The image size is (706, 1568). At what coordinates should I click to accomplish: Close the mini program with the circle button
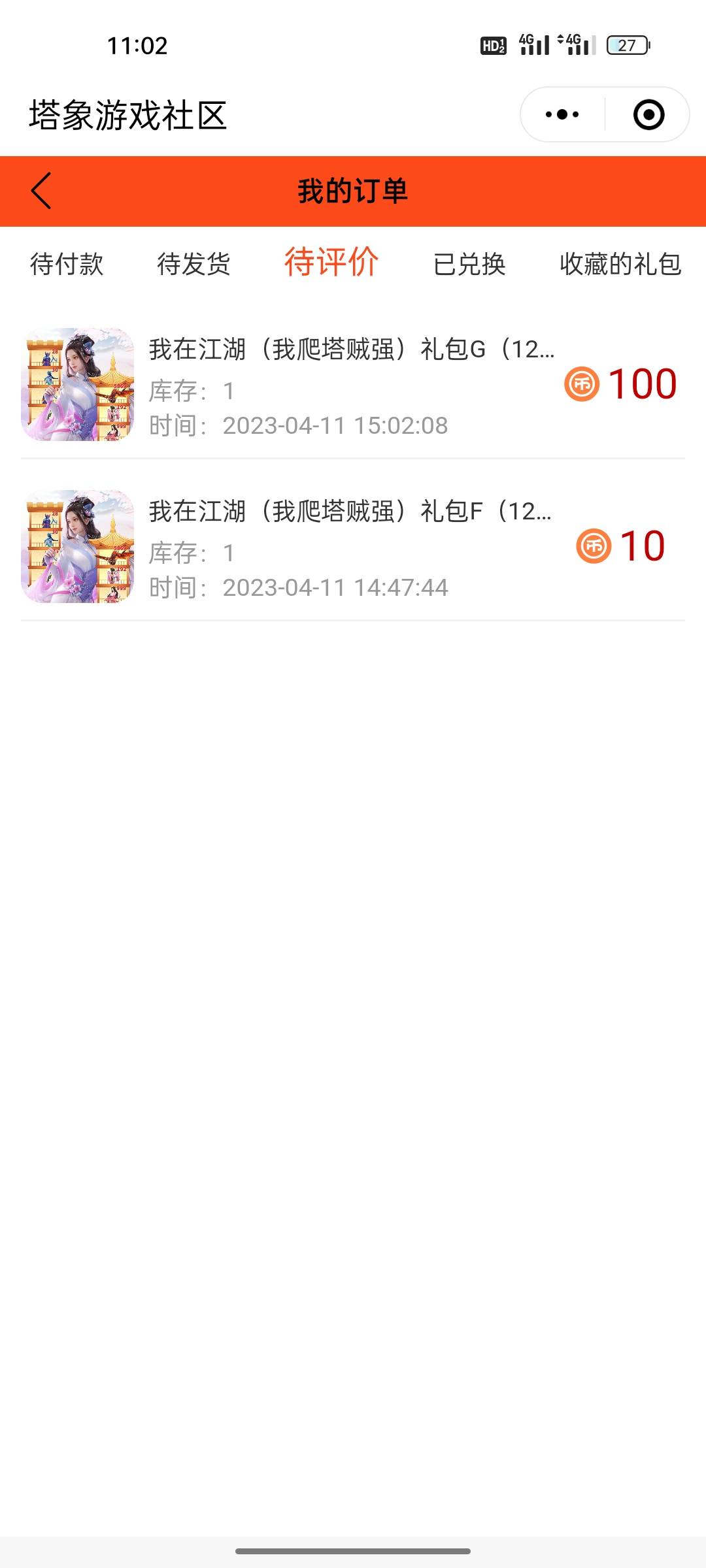coord(648,115)
